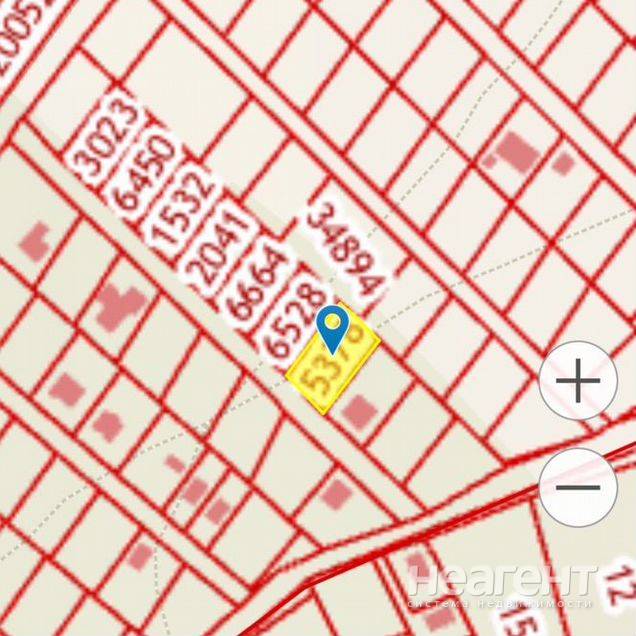
Task: Tap the blue location pin marker
Action: (x=332, y=326)
